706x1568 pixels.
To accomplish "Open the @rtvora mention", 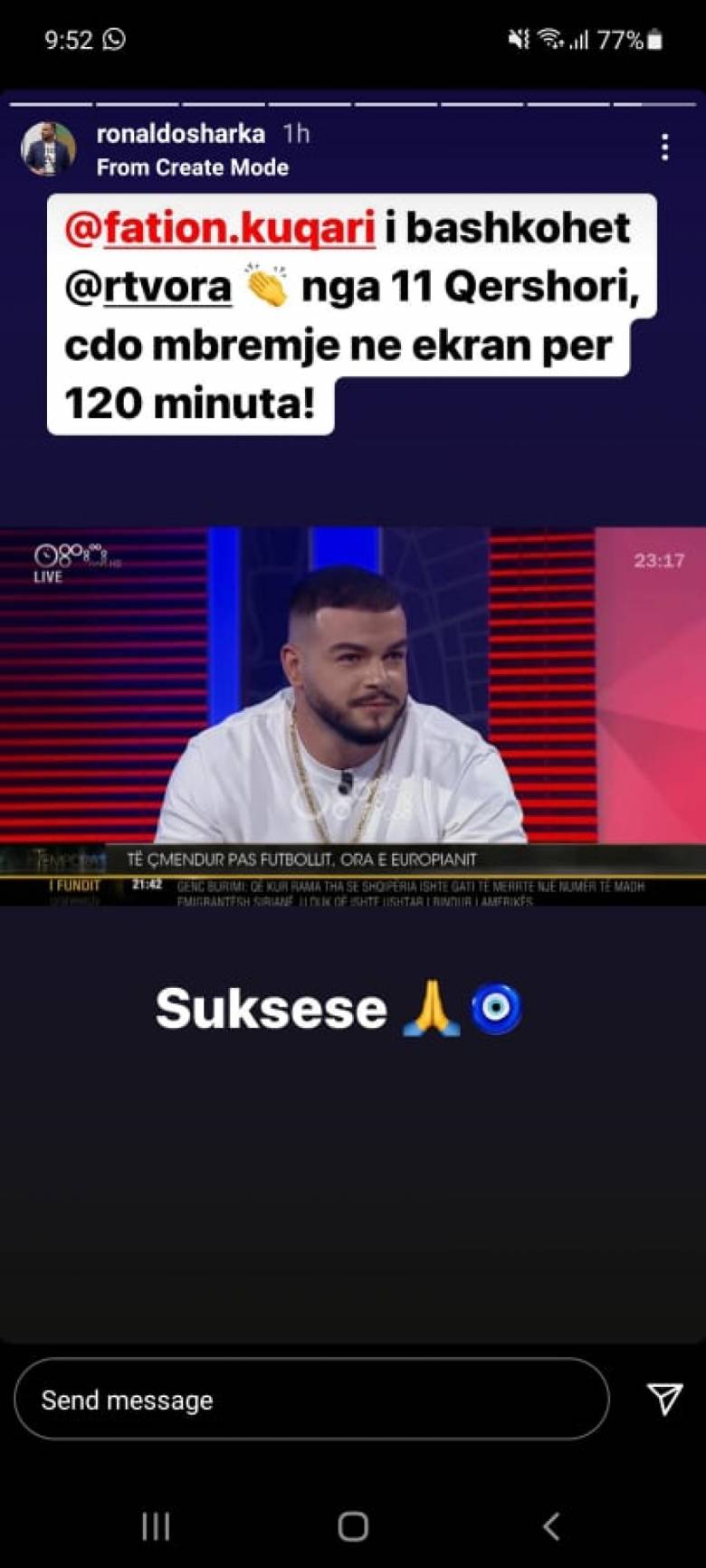I will point(148,287).
